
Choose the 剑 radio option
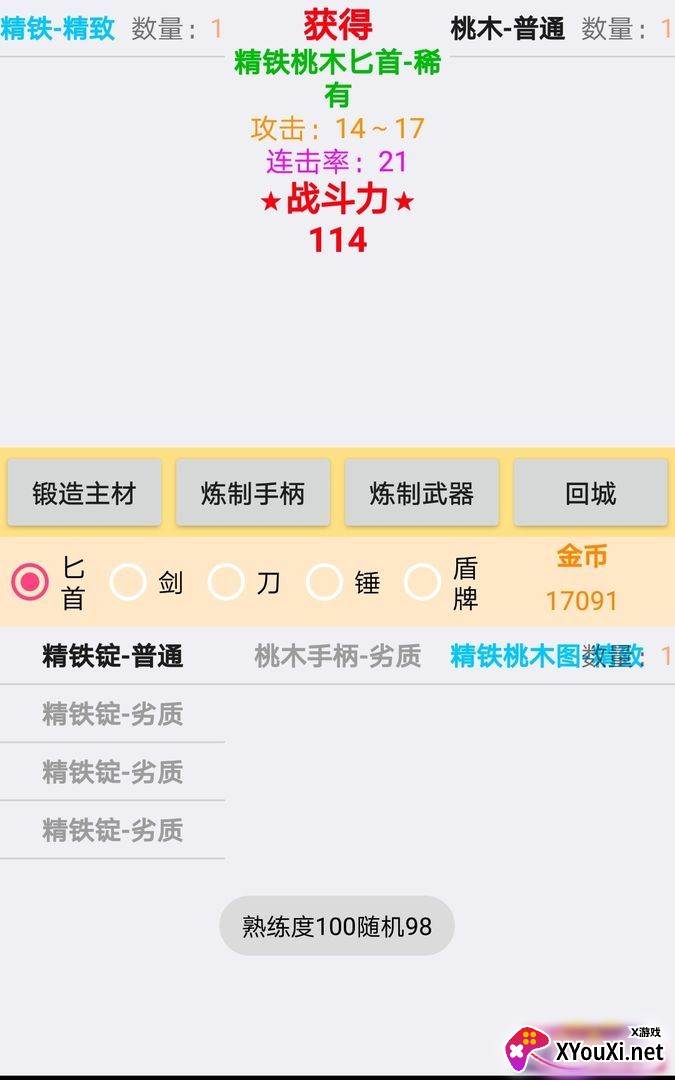[147, 583]
